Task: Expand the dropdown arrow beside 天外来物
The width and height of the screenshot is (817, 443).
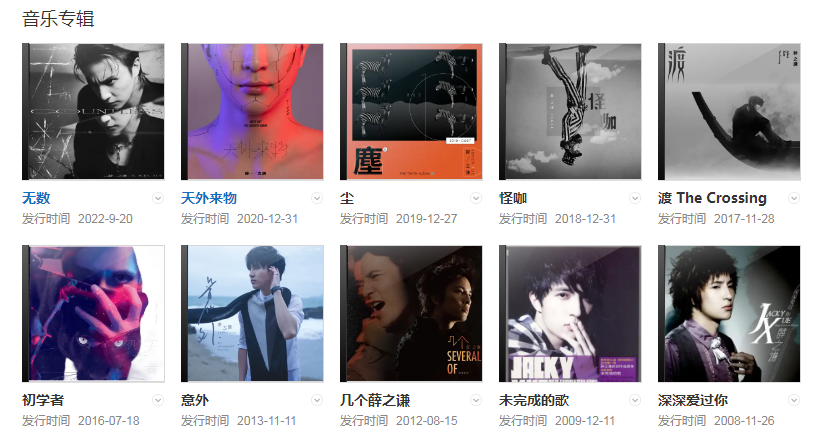Action: pos(317,198)
